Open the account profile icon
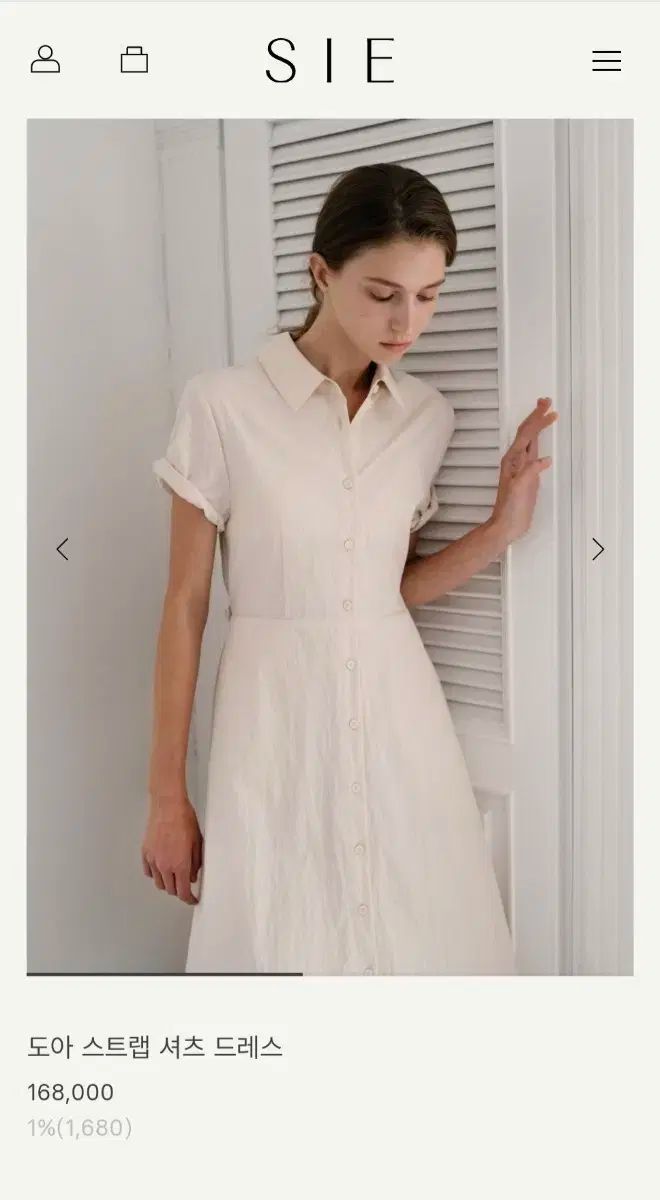The height and width of the screenshot is (1200, 660). 45,60
